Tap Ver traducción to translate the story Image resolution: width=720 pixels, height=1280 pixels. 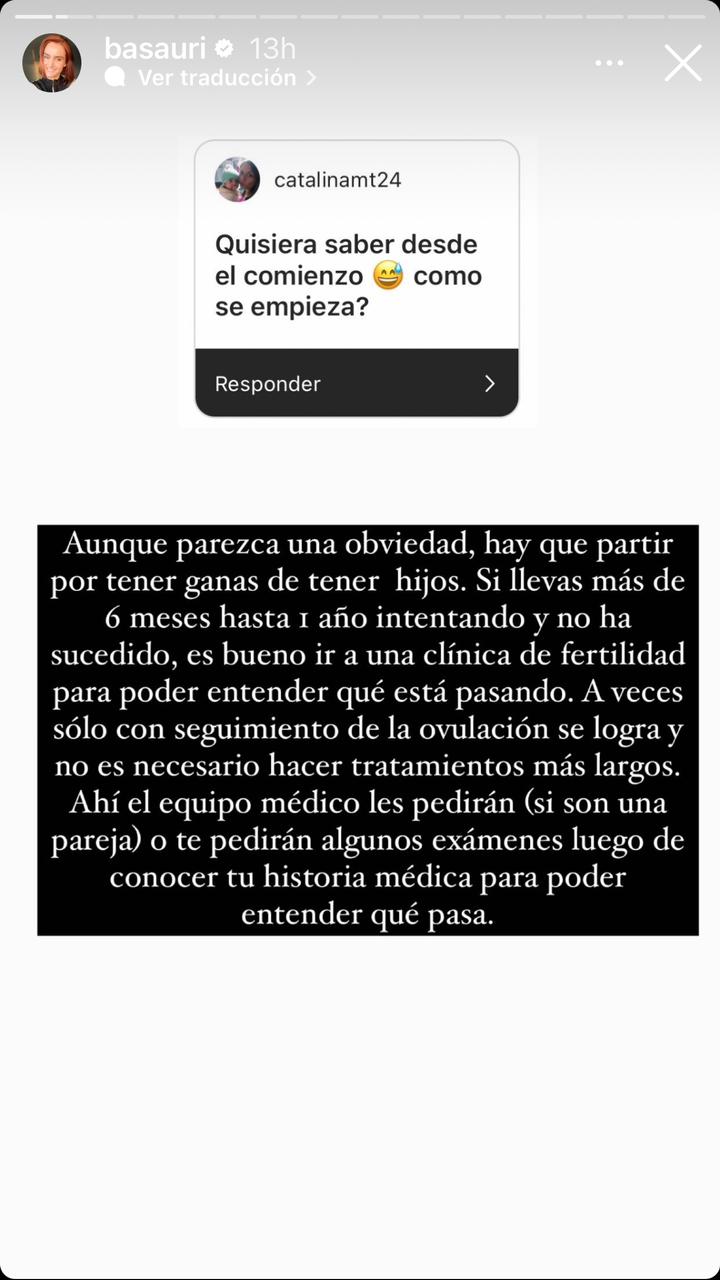click(217, 78)
